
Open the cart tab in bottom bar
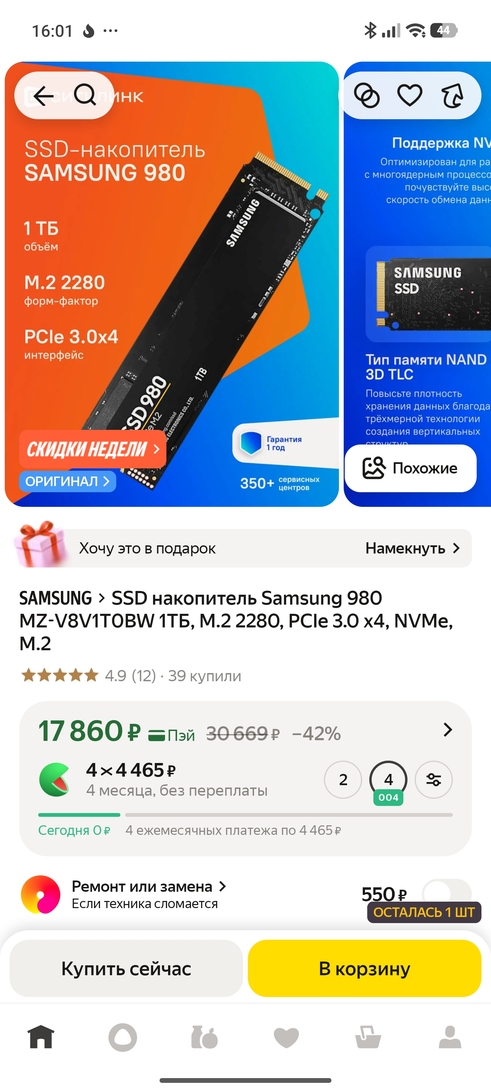(368, 1038)
